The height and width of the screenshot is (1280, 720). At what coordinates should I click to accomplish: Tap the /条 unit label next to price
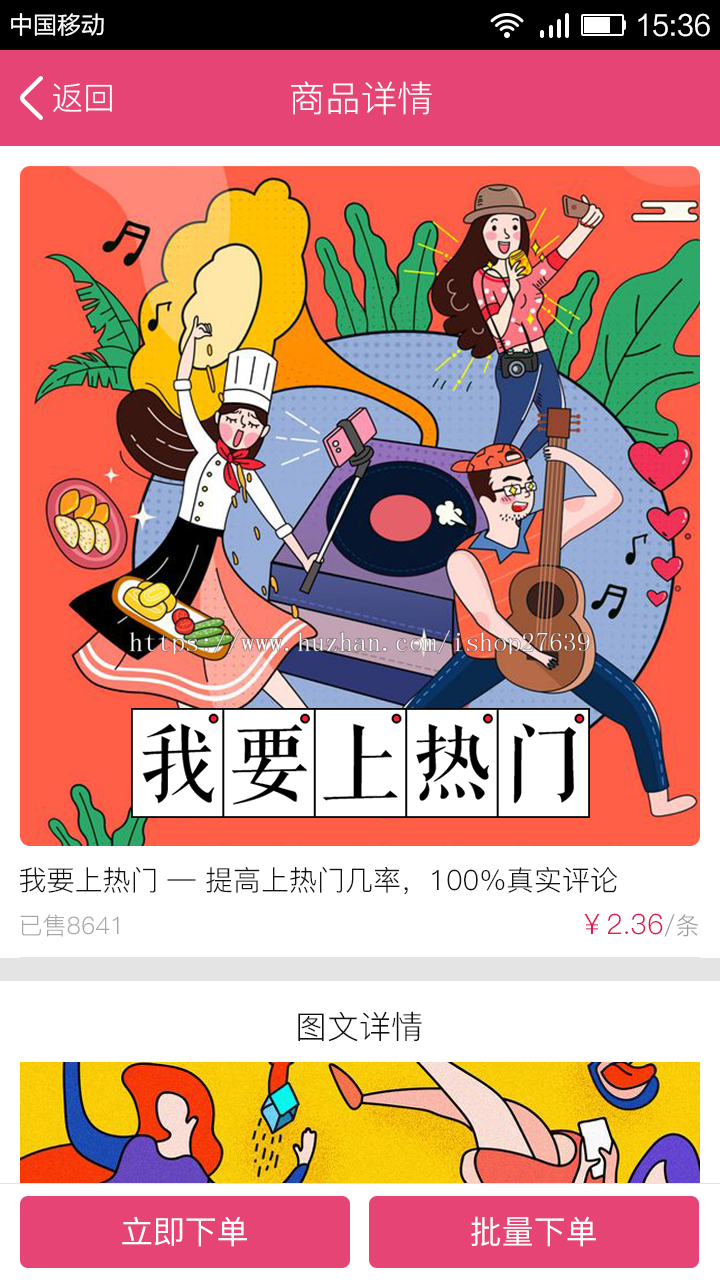click(688, 927)
